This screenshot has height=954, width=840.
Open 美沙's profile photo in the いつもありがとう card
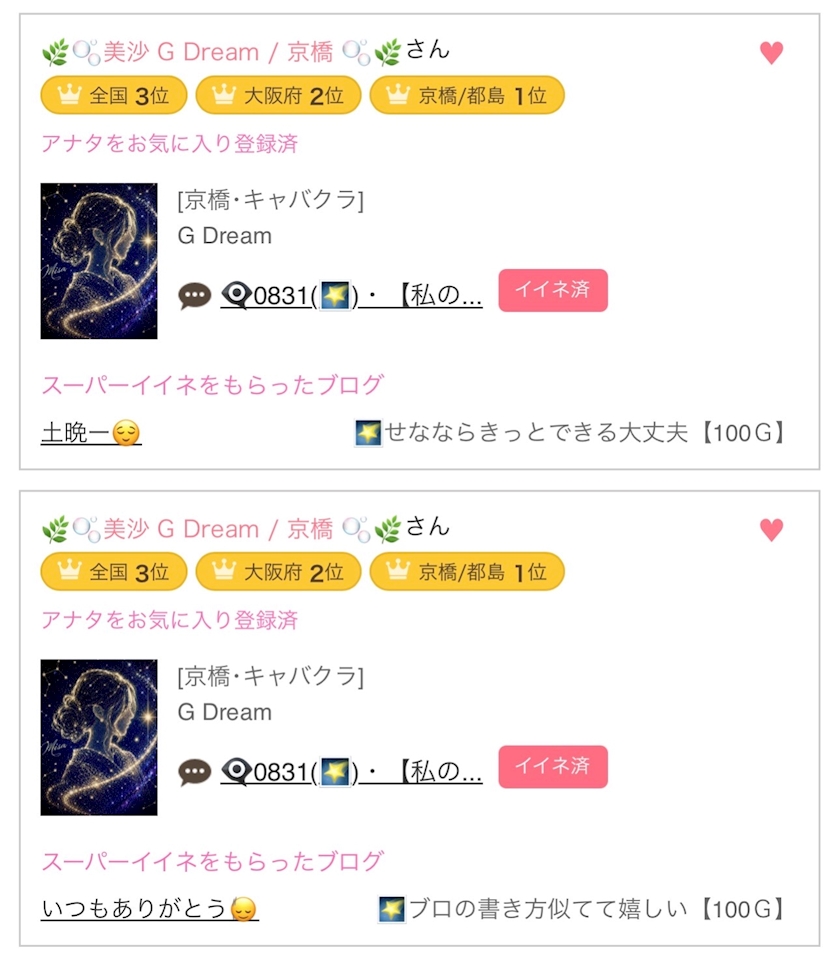(99, 737)
